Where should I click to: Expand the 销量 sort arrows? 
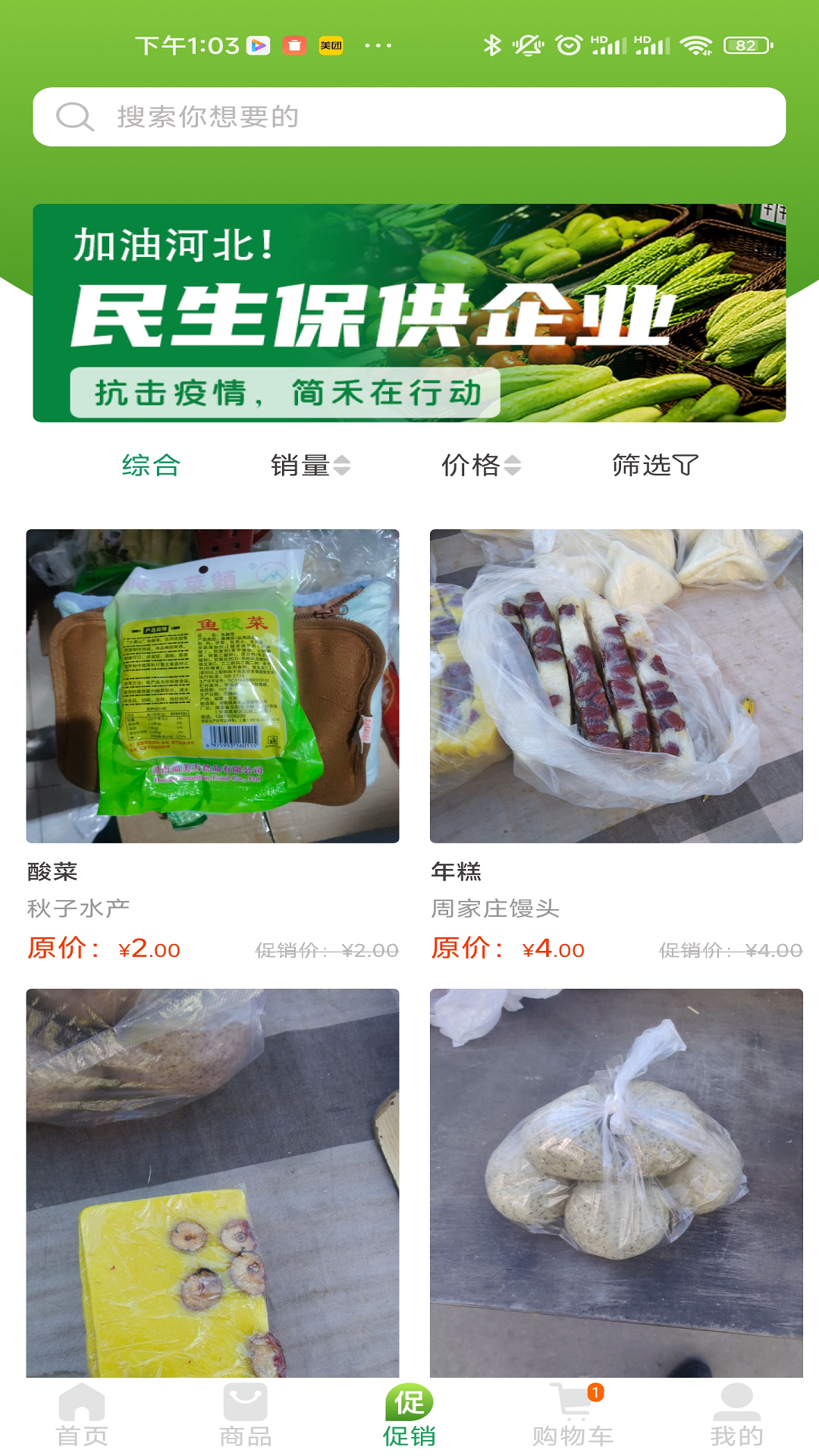click(340, 465)
